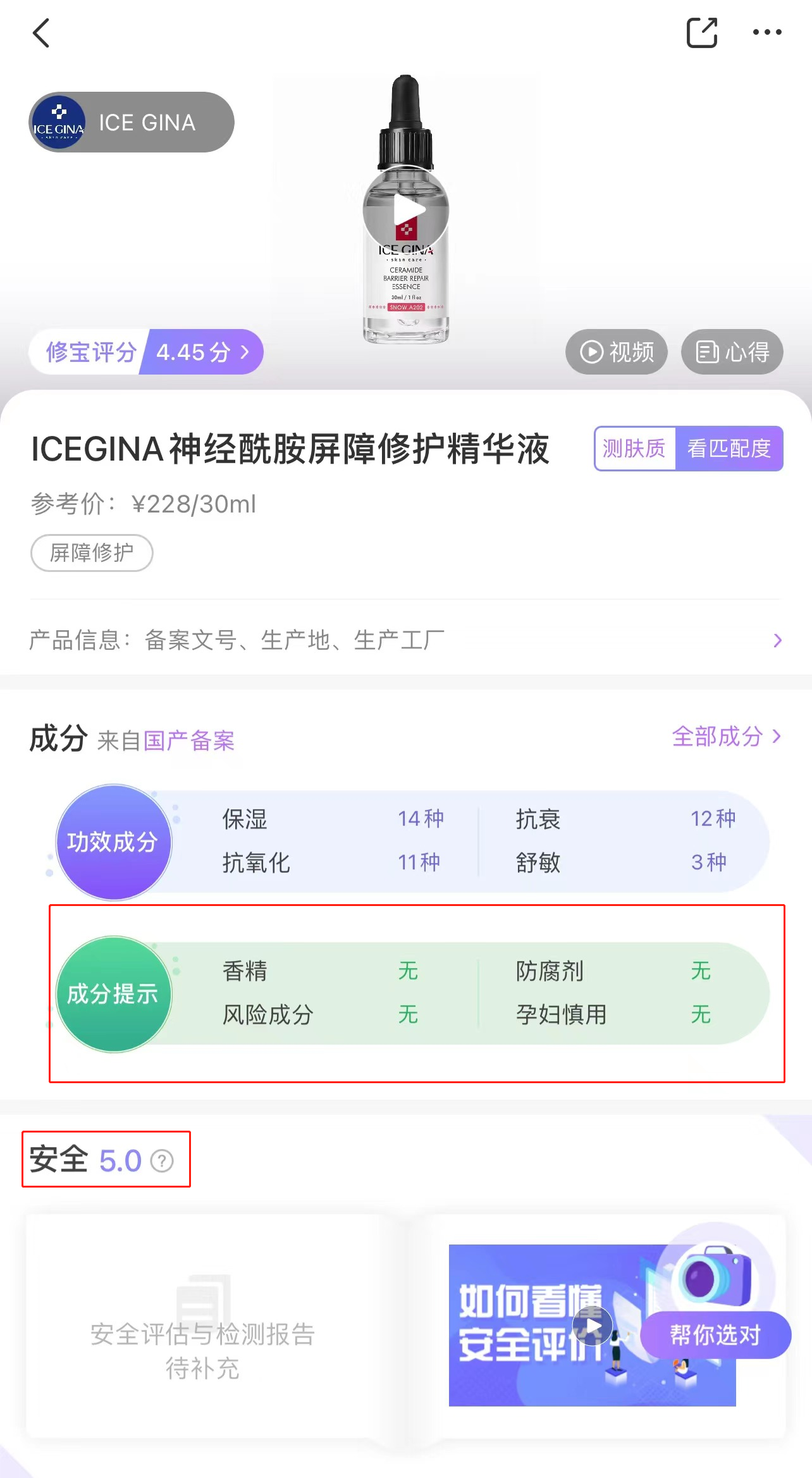Open the three-dot overflow menu
Viewport: 812px width, 1478px height.
point(766,33)
